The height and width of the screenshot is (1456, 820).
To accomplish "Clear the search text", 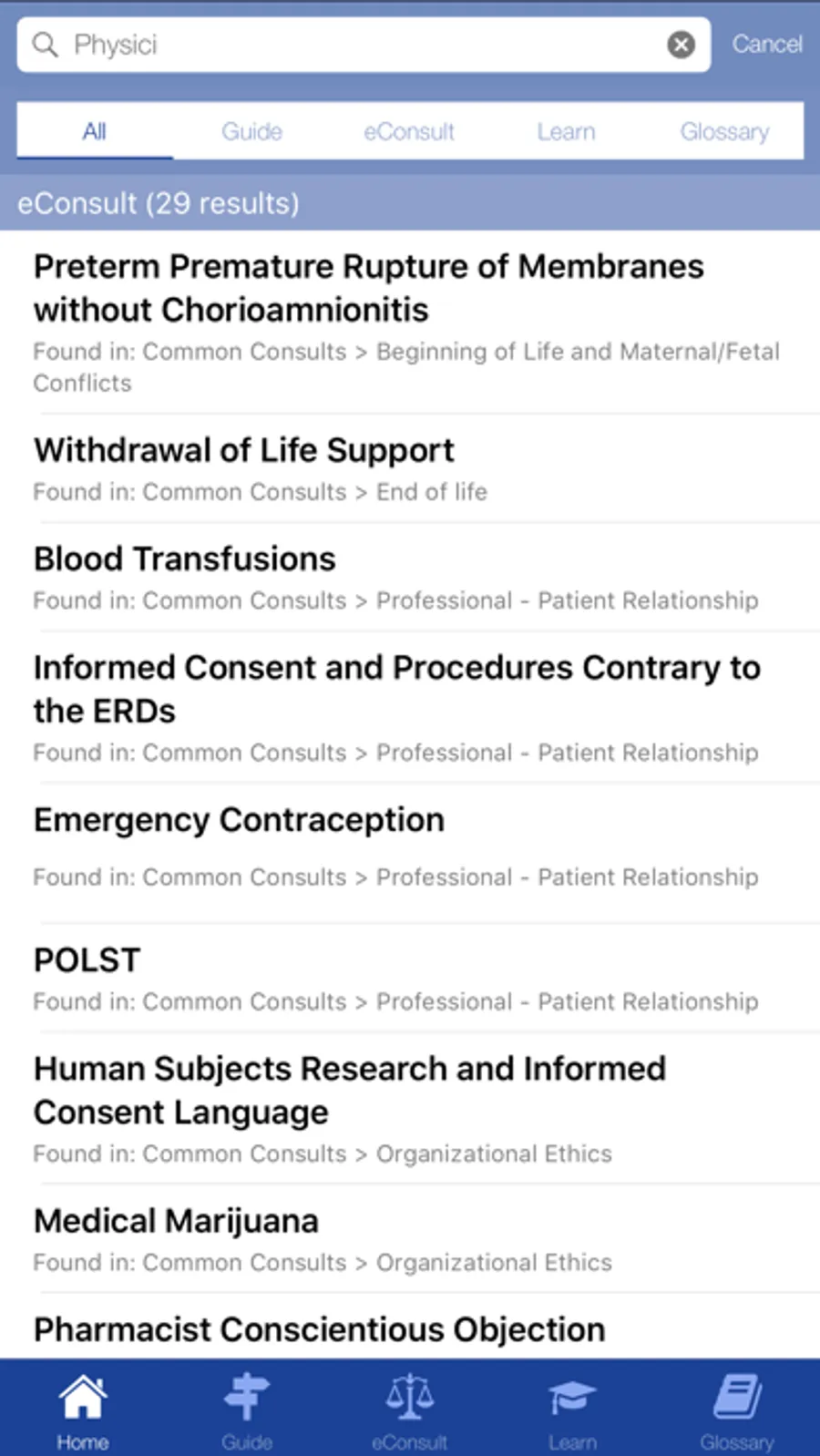I will (x=681, y=45).
